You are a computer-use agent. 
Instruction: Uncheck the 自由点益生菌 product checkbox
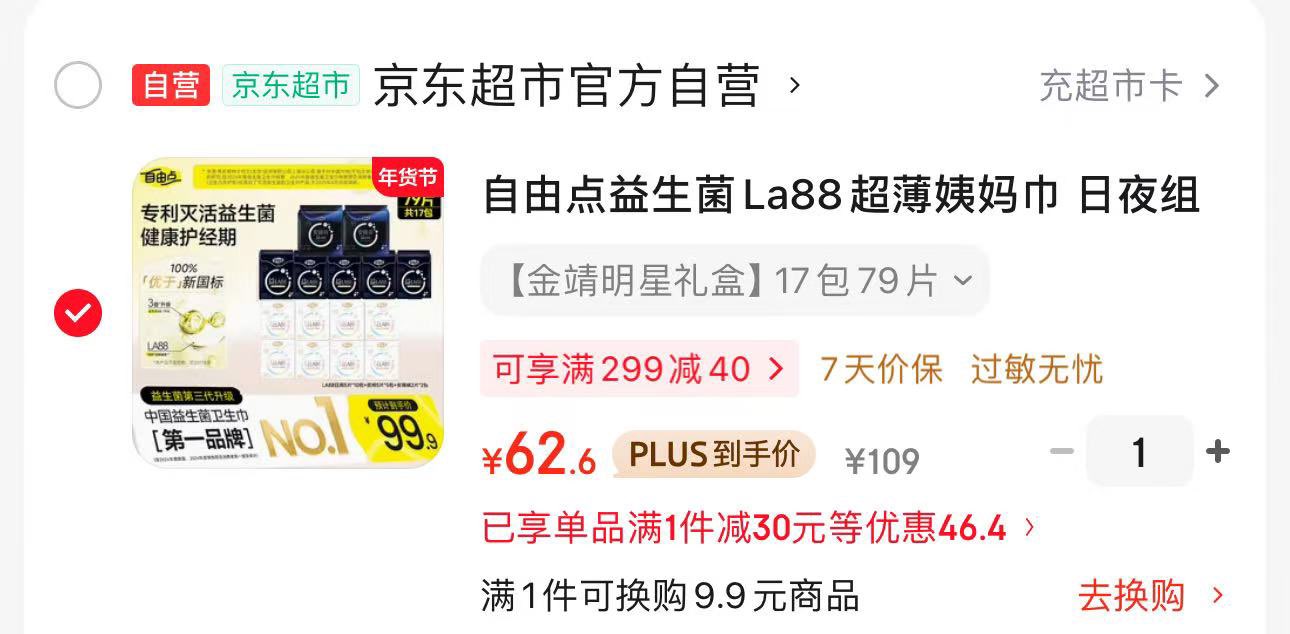coord(78,313)
